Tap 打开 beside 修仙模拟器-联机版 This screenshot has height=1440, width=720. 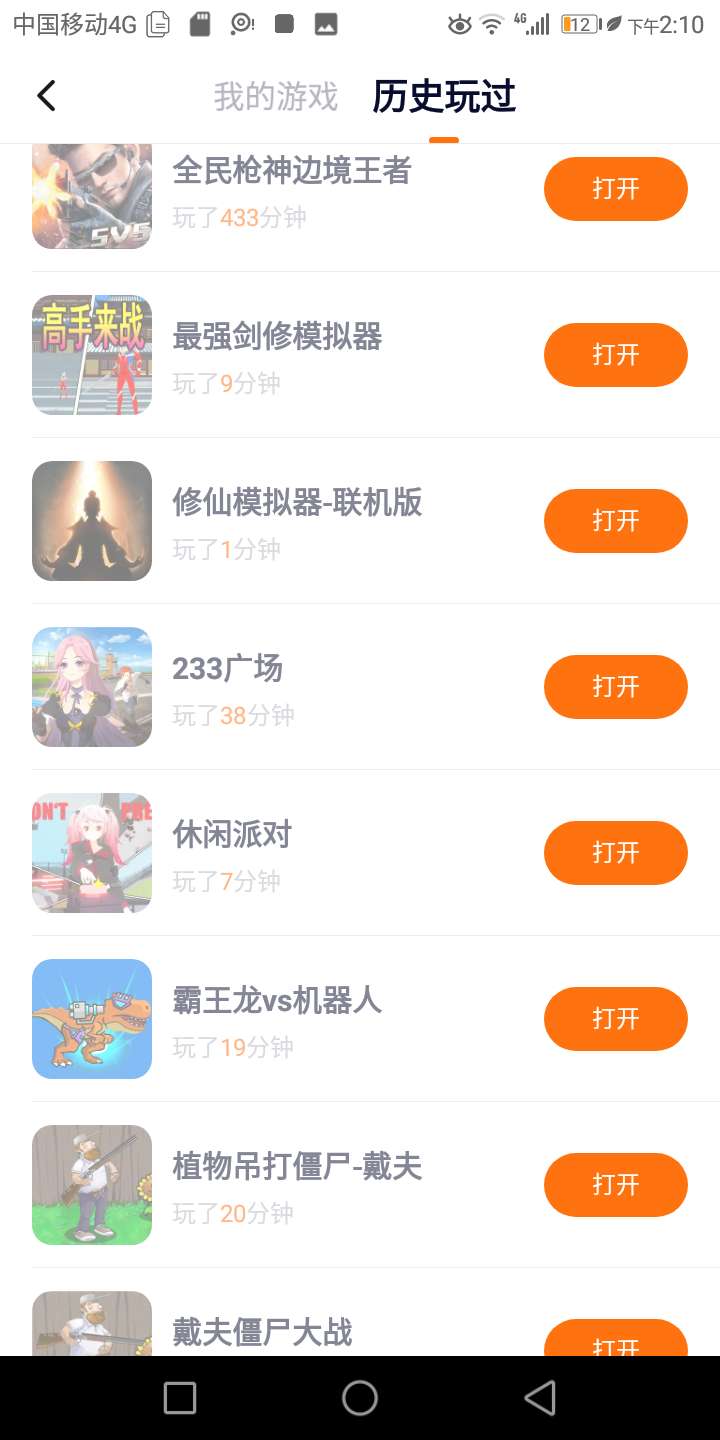pos(615,521)
